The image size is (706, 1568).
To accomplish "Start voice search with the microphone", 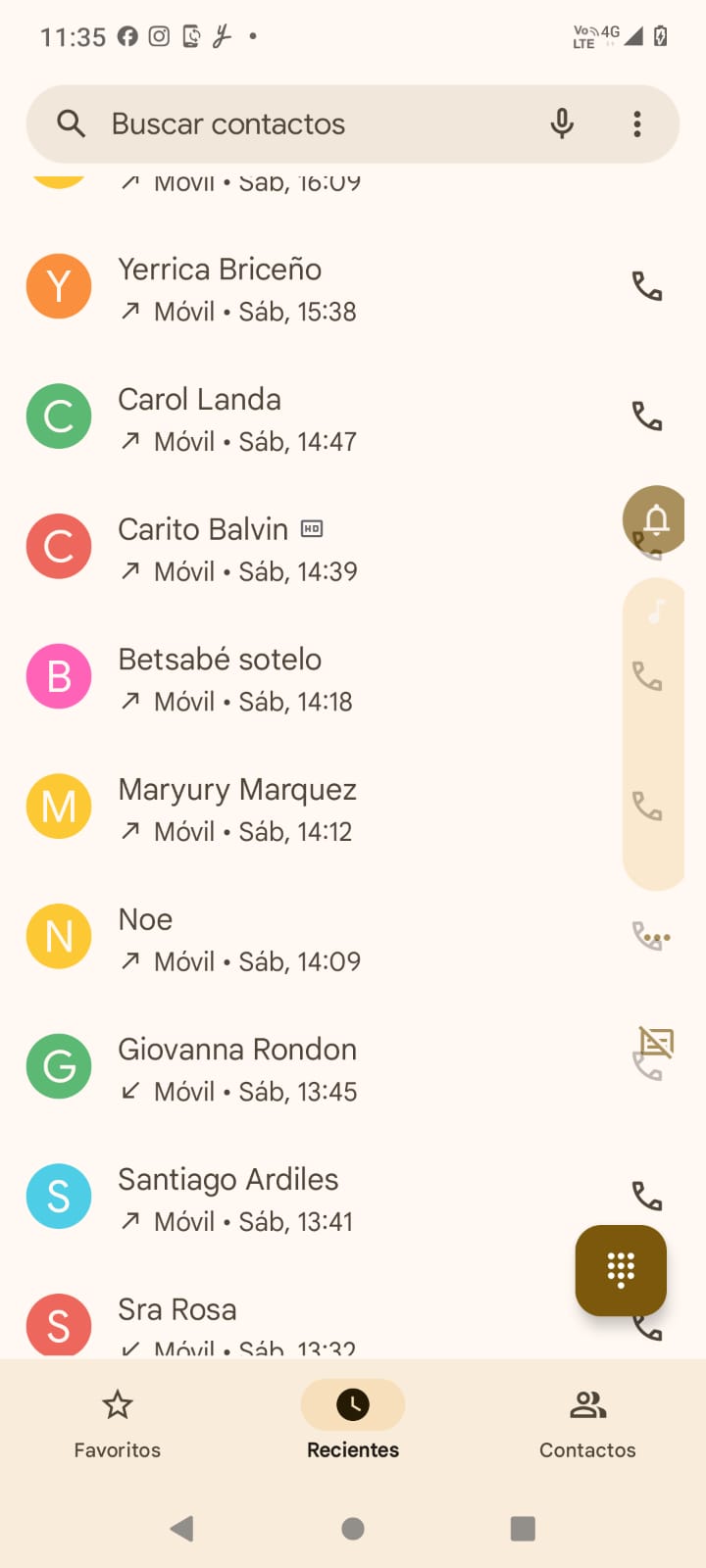I will (x=562, y=124).
